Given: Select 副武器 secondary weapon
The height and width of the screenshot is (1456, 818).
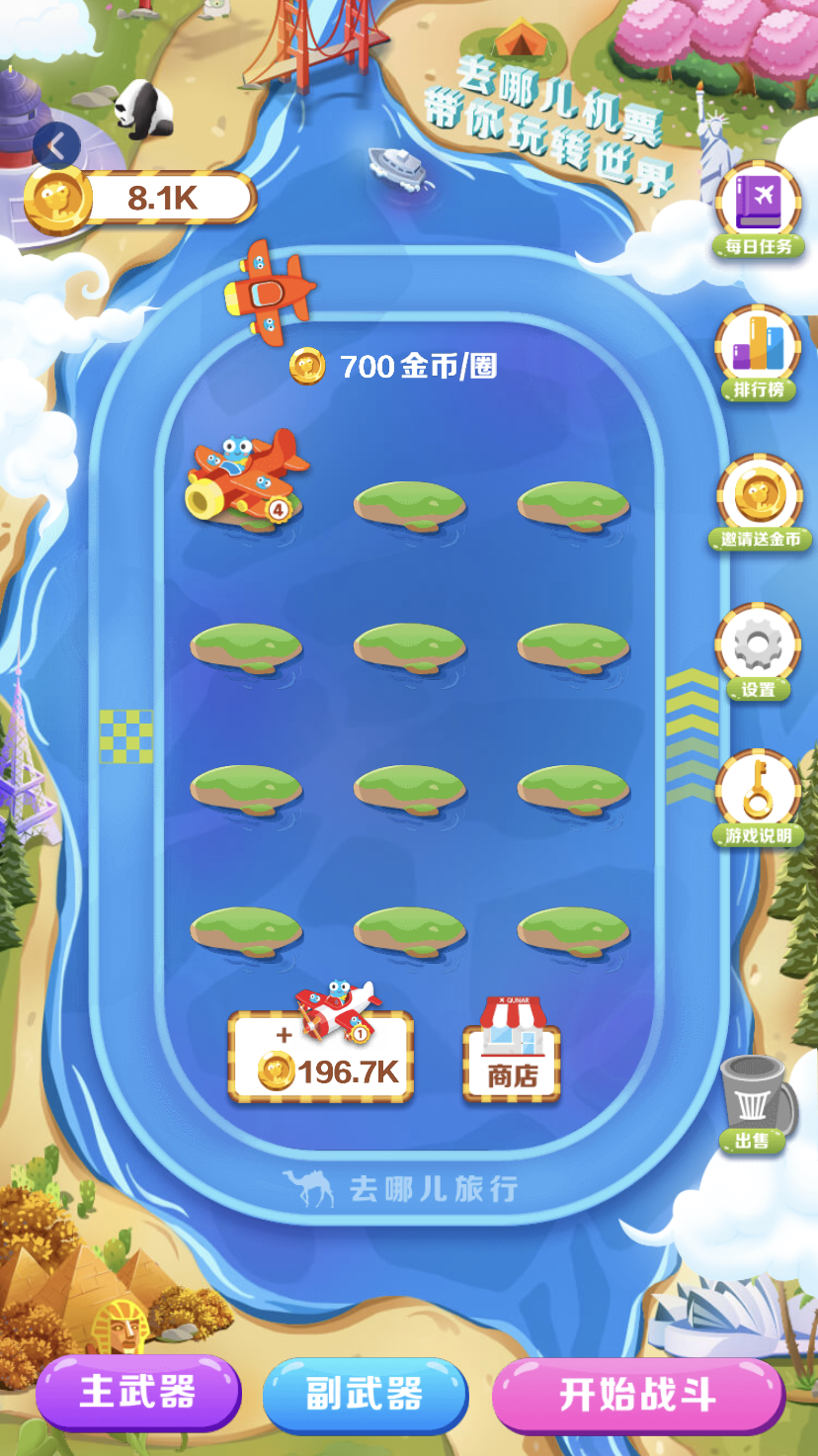Looking at the screenshot, I should coord(365,1395).
